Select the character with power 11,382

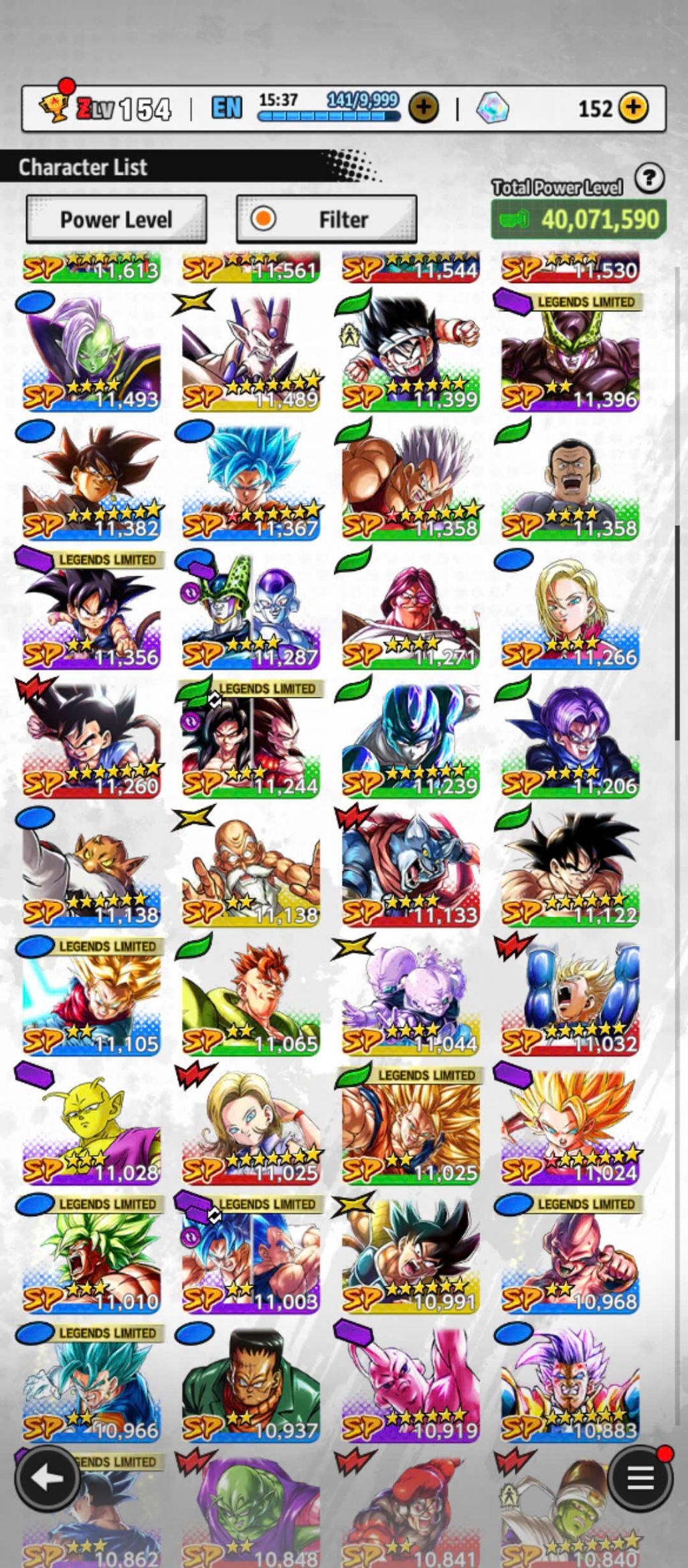pos(91,481)
